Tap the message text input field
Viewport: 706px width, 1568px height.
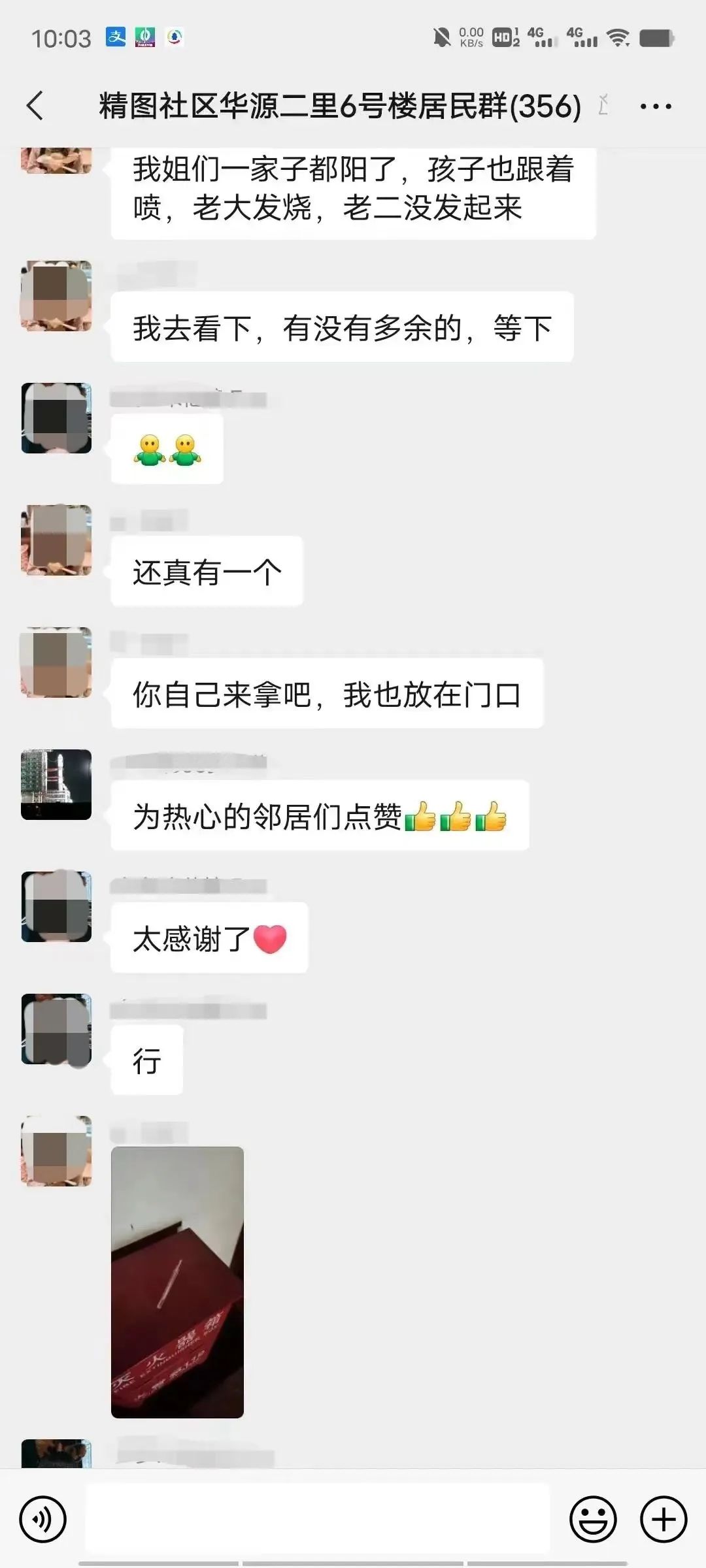(318, 1519)
